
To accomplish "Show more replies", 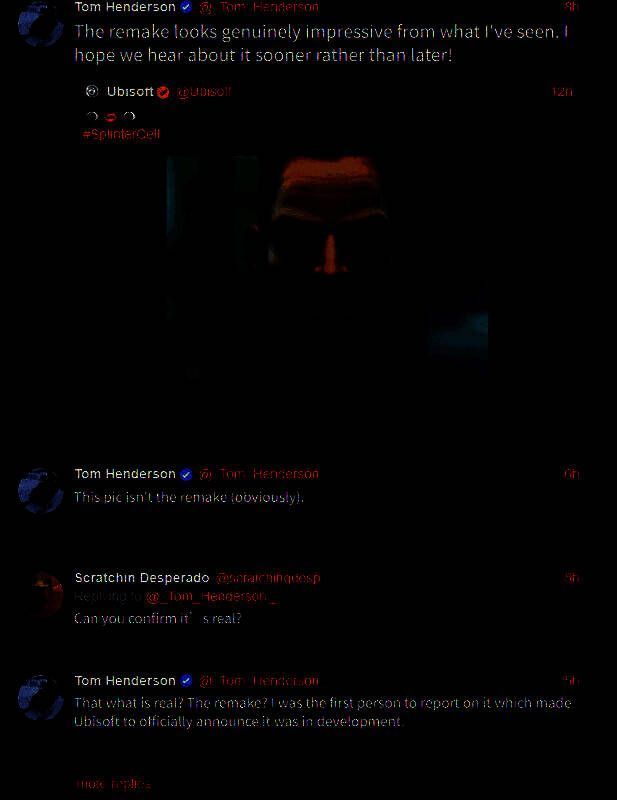I will (112, 783).
